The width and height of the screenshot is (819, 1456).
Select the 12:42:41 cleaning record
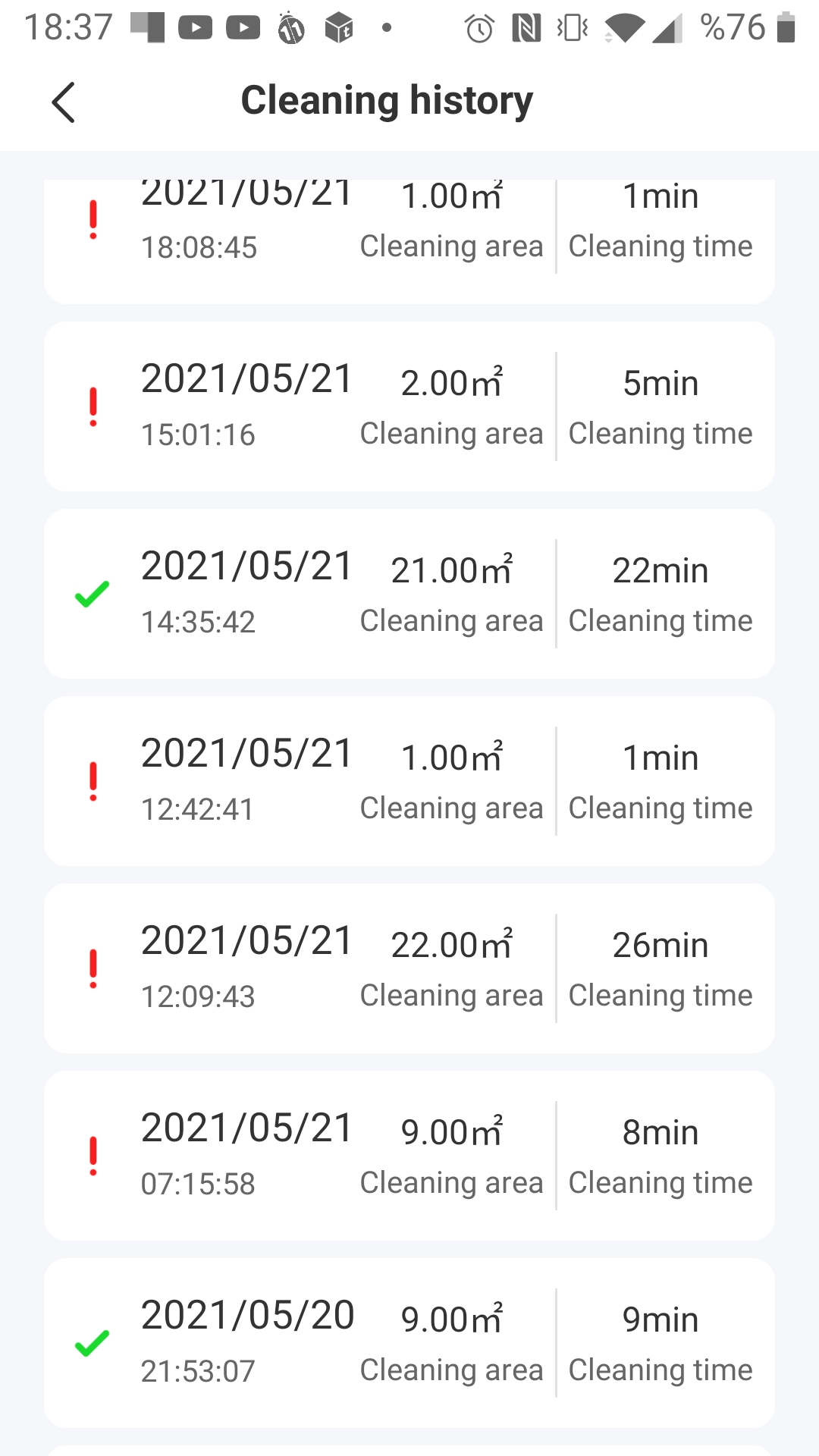pos(409,781)
